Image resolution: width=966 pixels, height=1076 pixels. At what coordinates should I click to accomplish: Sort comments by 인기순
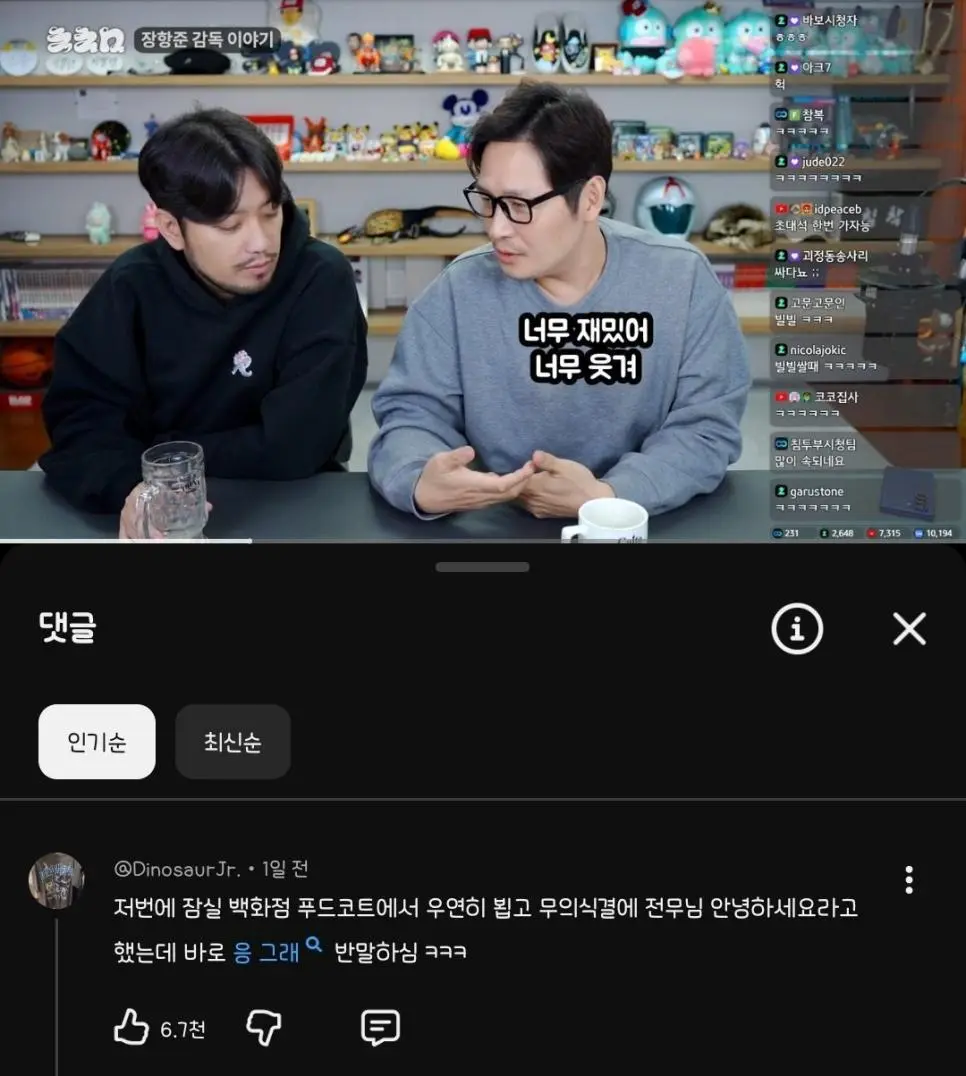97,742
